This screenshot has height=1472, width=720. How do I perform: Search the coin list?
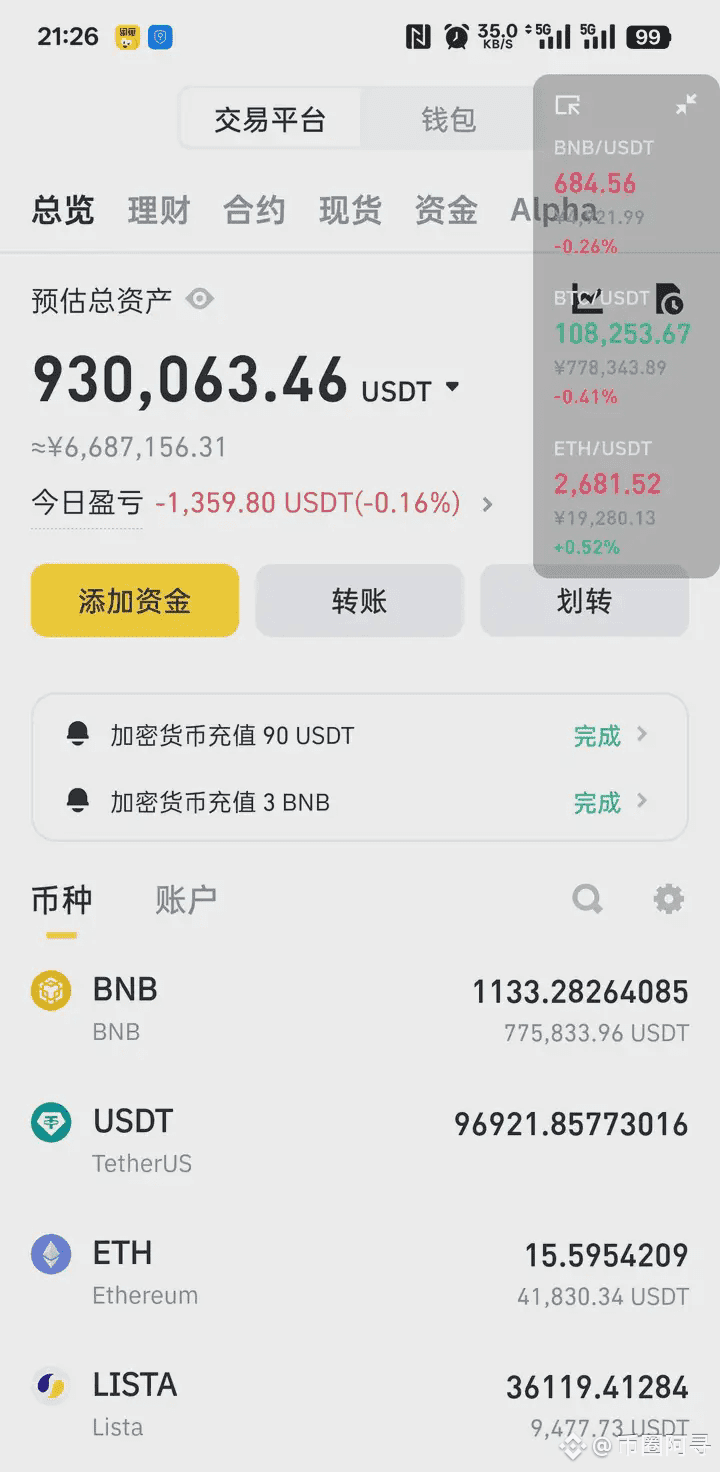coord(587,899)
